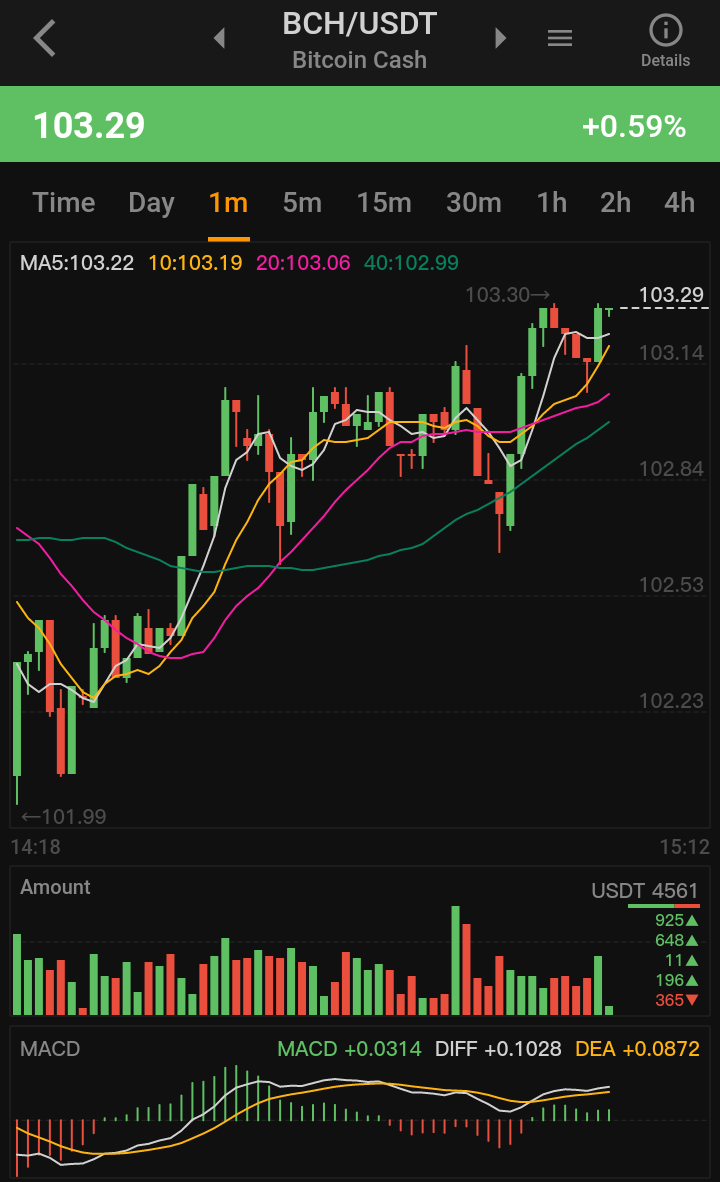Select the 2h interval tab
This screenshot has height=1182, width=720.
click(x=615, y=203)
